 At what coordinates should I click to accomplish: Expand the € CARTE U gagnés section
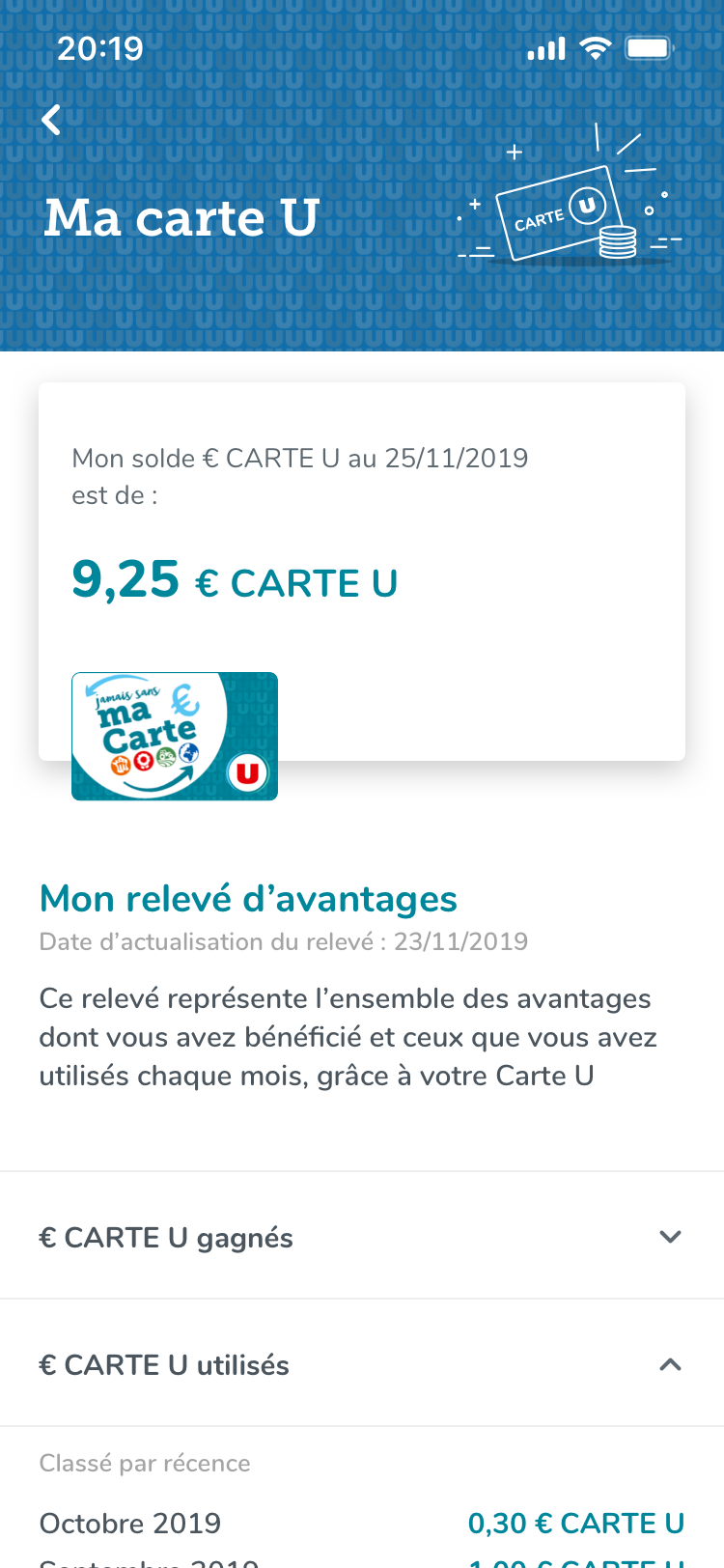pos(362,1237)
